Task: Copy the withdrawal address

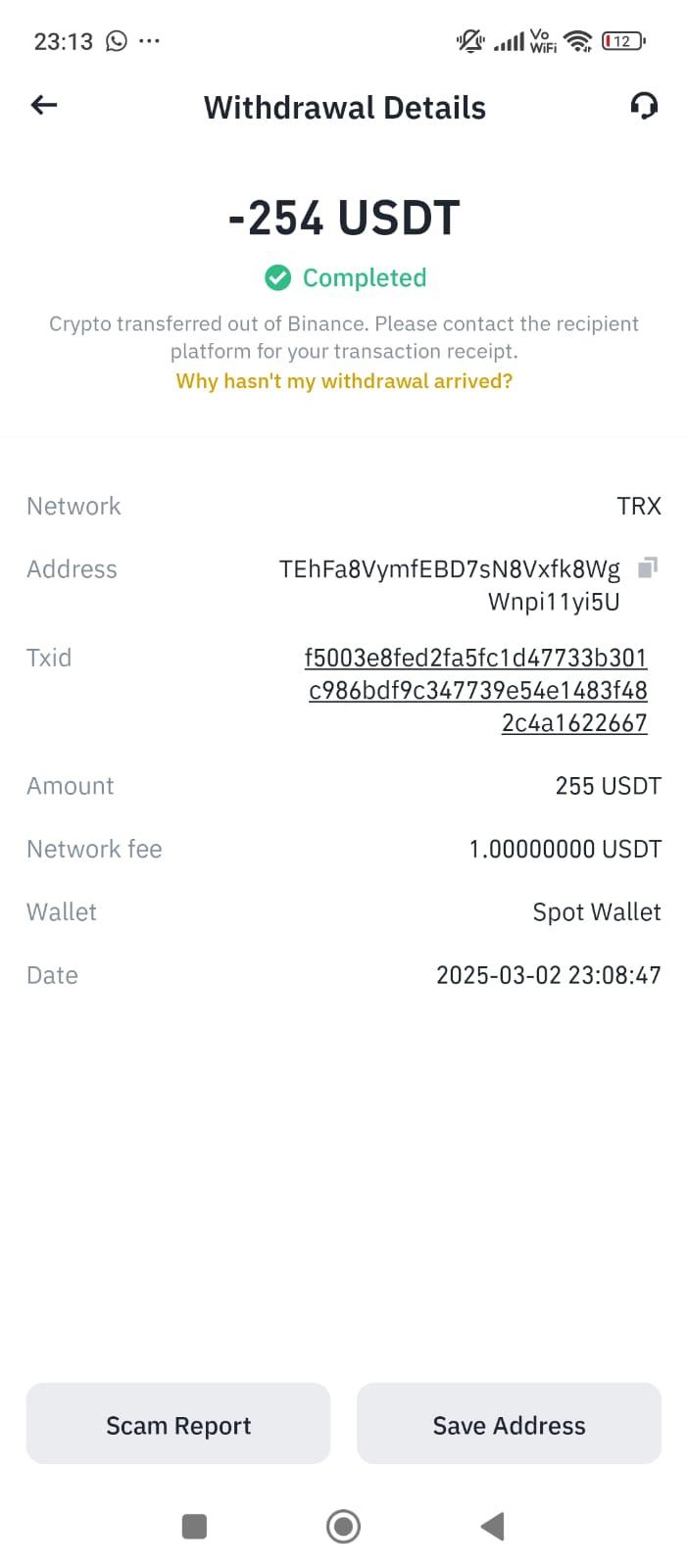Action: pos(647,567)
